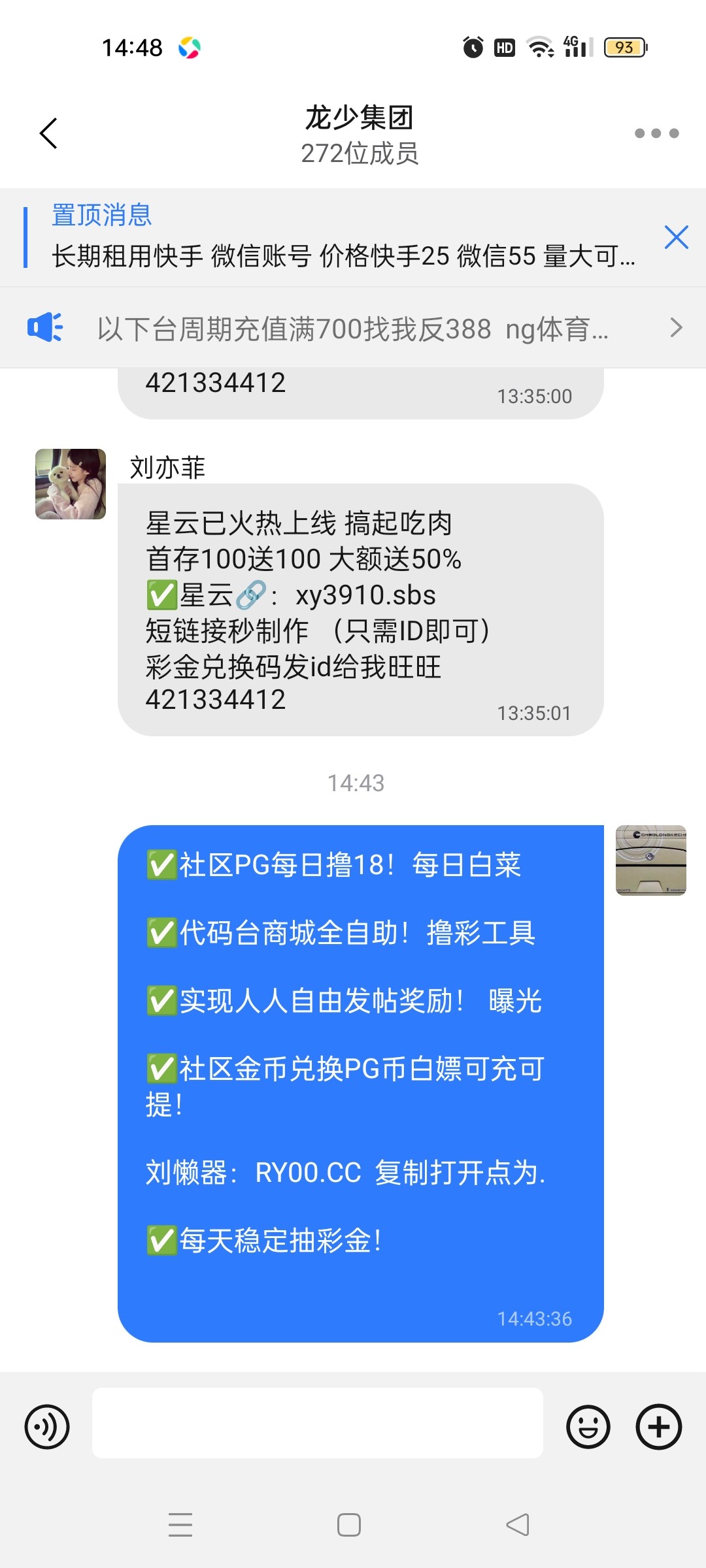Open the emoji picker

(588, 1426)
